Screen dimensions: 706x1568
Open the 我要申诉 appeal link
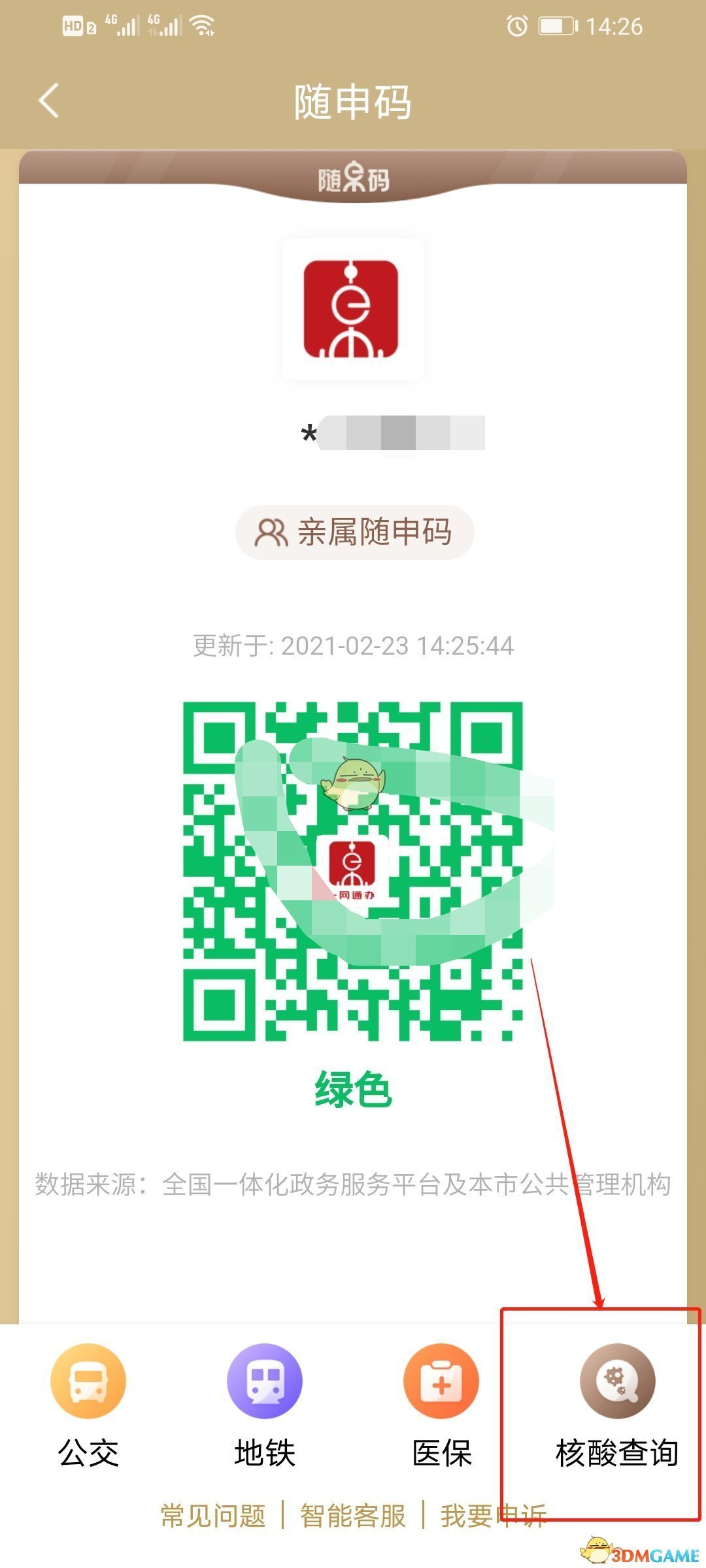493,1516
